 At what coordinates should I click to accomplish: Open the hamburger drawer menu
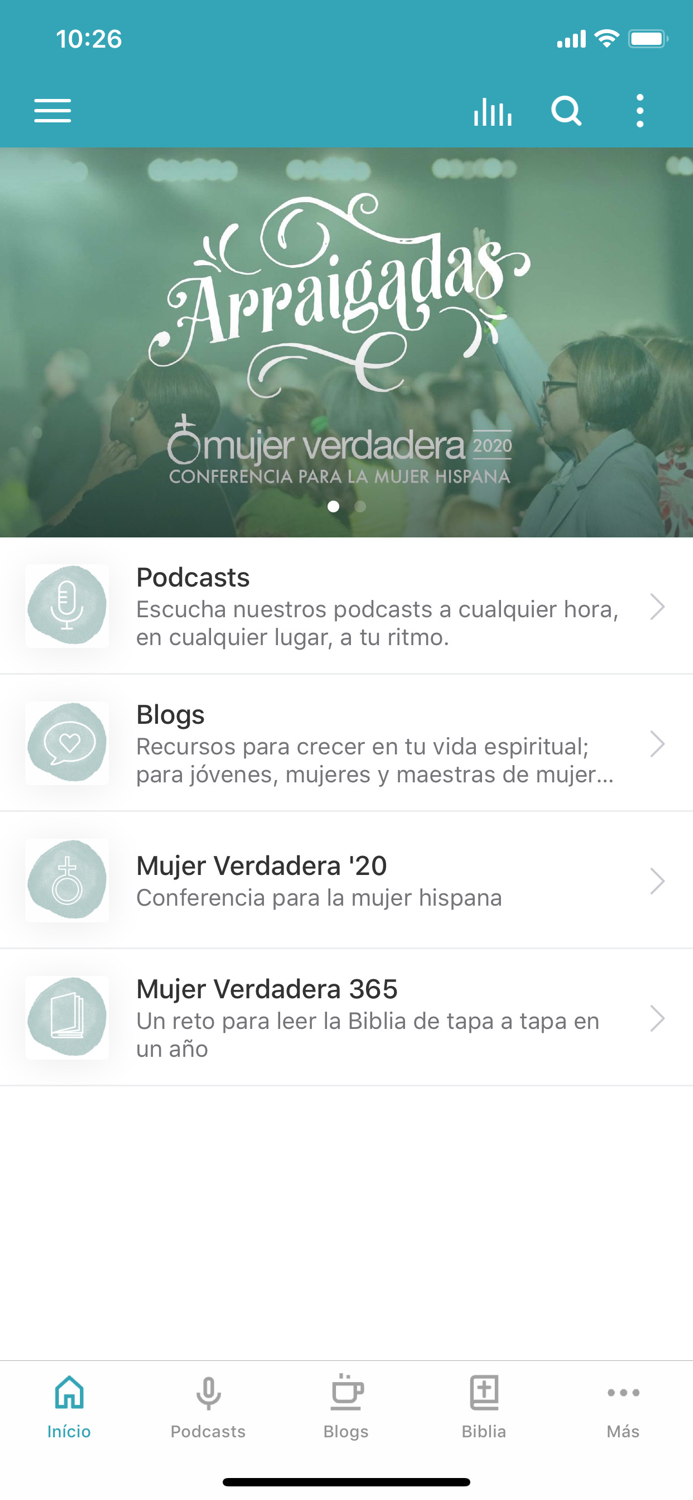point(52,111)
